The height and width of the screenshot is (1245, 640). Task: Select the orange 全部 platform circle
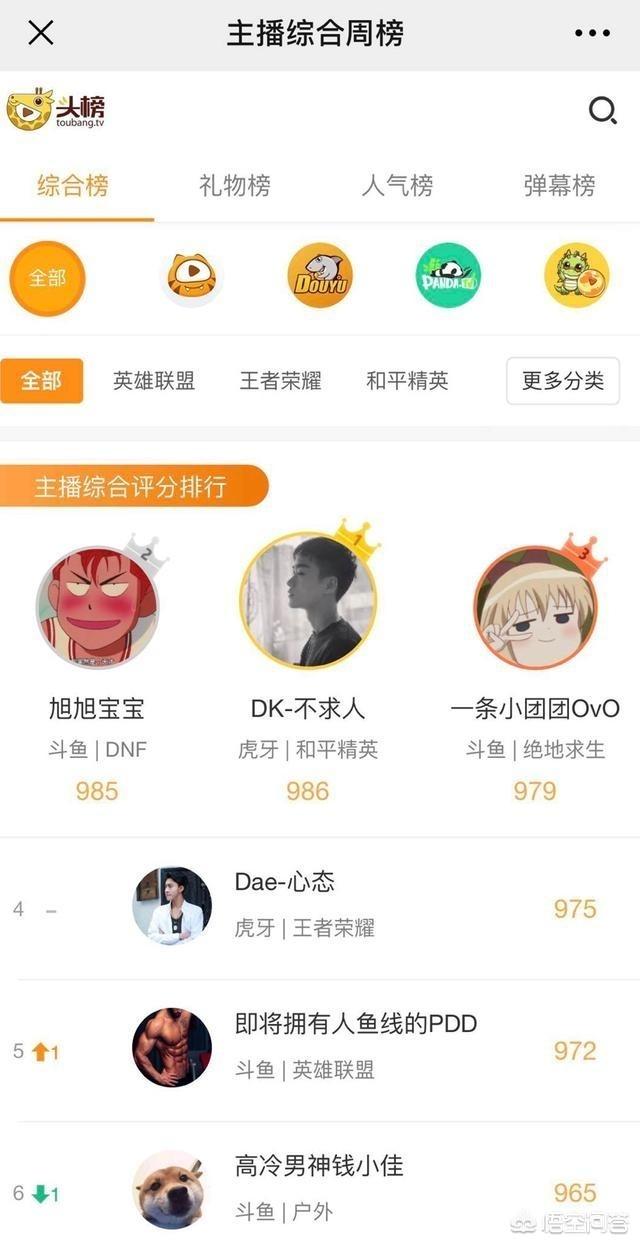(47, 277)
